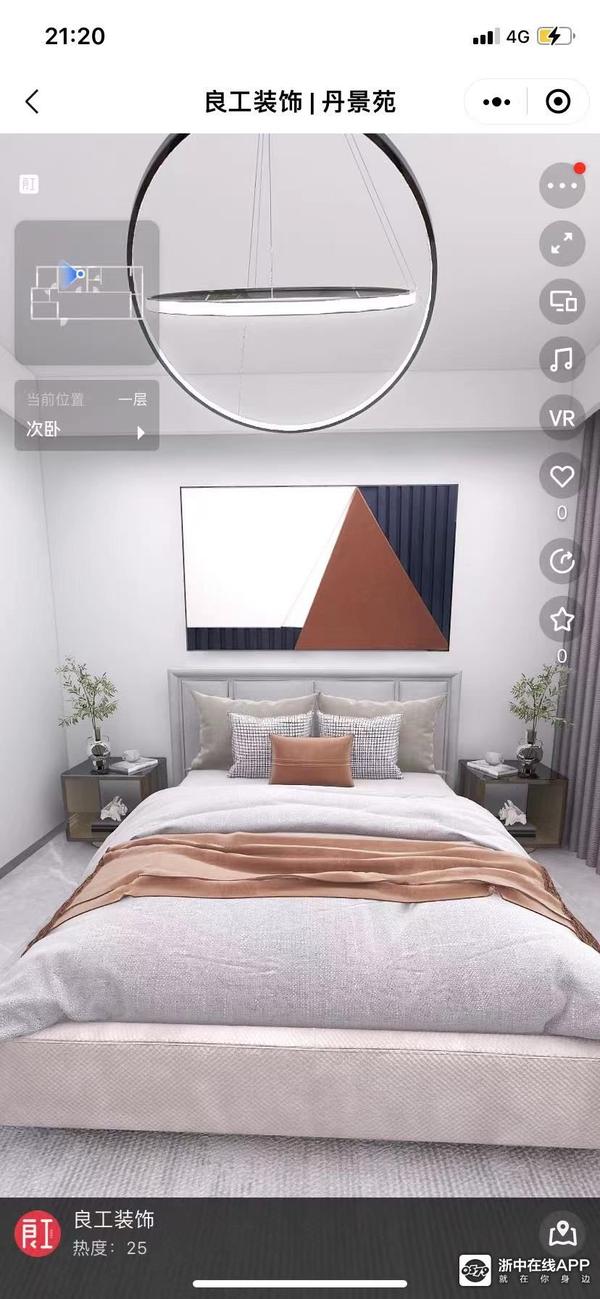The height and width of the screenshot is (1299, 600).
Task: Close the mini-program via the circle button
Action: tap(558, 101)
